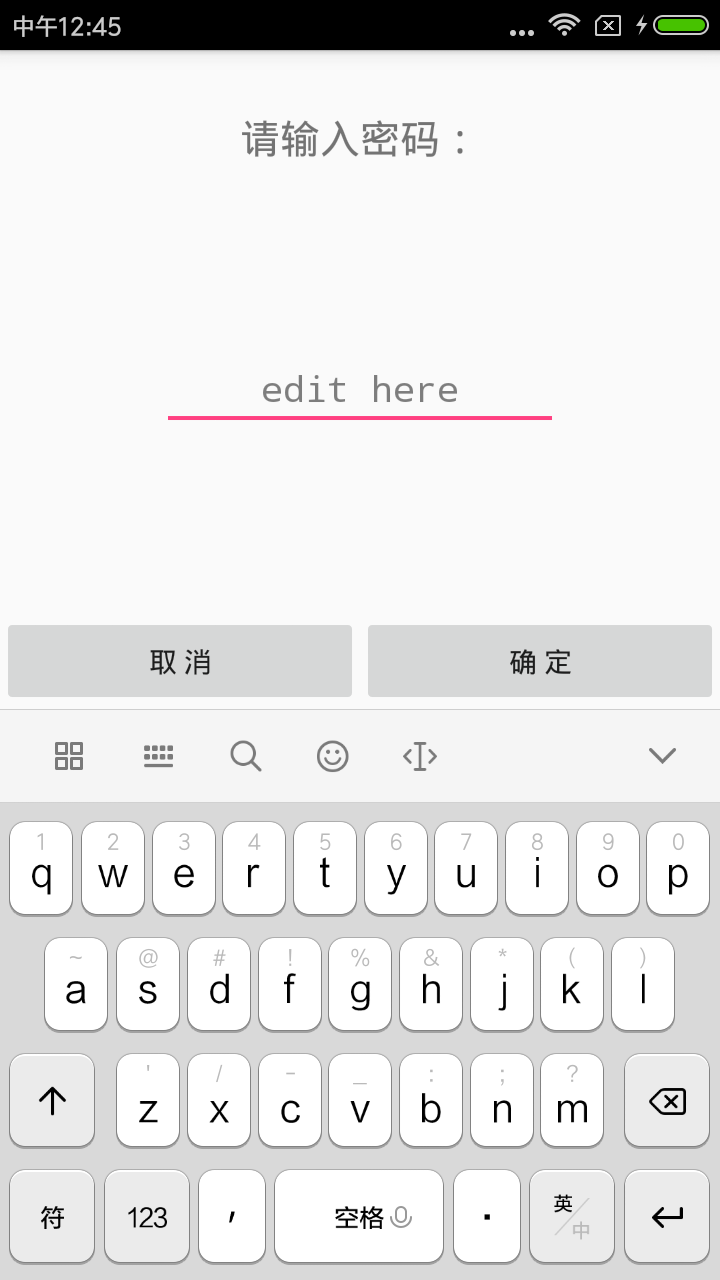Tap the 取消 cancel button

pyautogui.click(x=180, y=661)
